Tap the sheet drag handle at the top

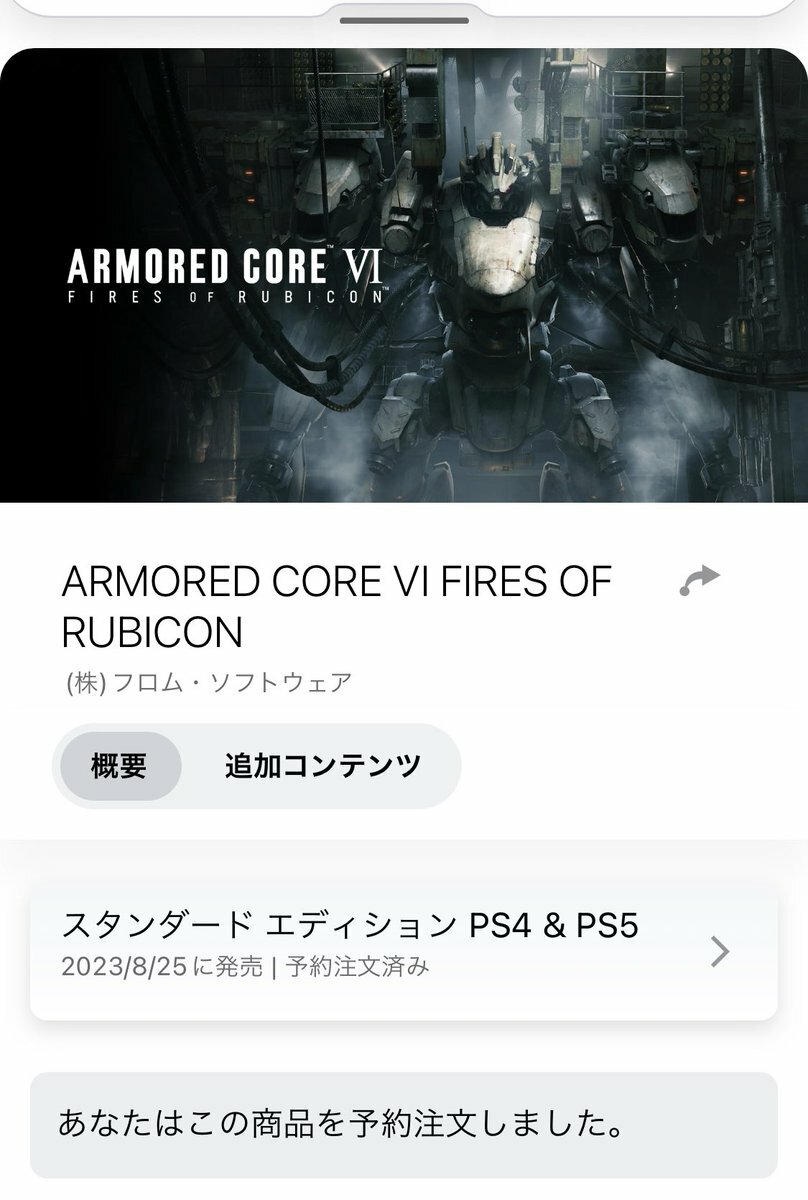(x=404, y=19)
